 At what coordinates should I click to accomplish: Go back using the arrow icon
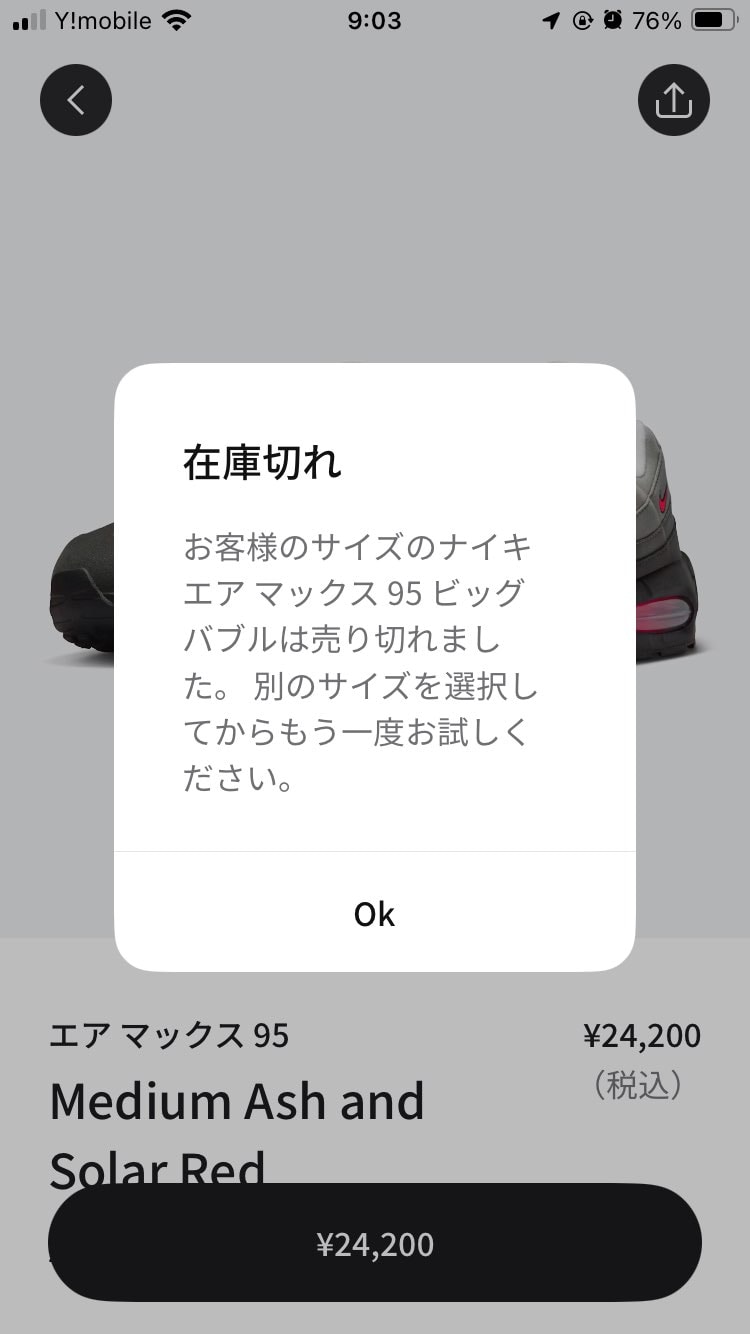(76, 100)
